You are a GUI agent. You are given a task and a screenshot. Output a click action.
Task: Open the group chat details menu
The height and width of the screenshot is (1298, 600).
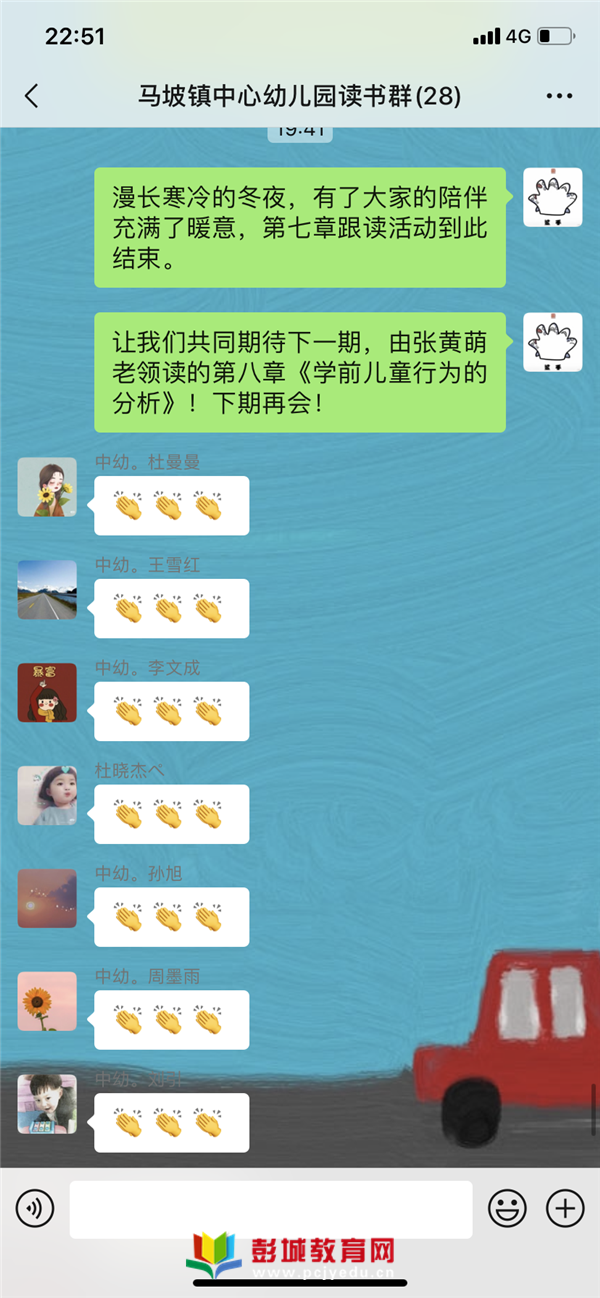click(x=559, y=96)
